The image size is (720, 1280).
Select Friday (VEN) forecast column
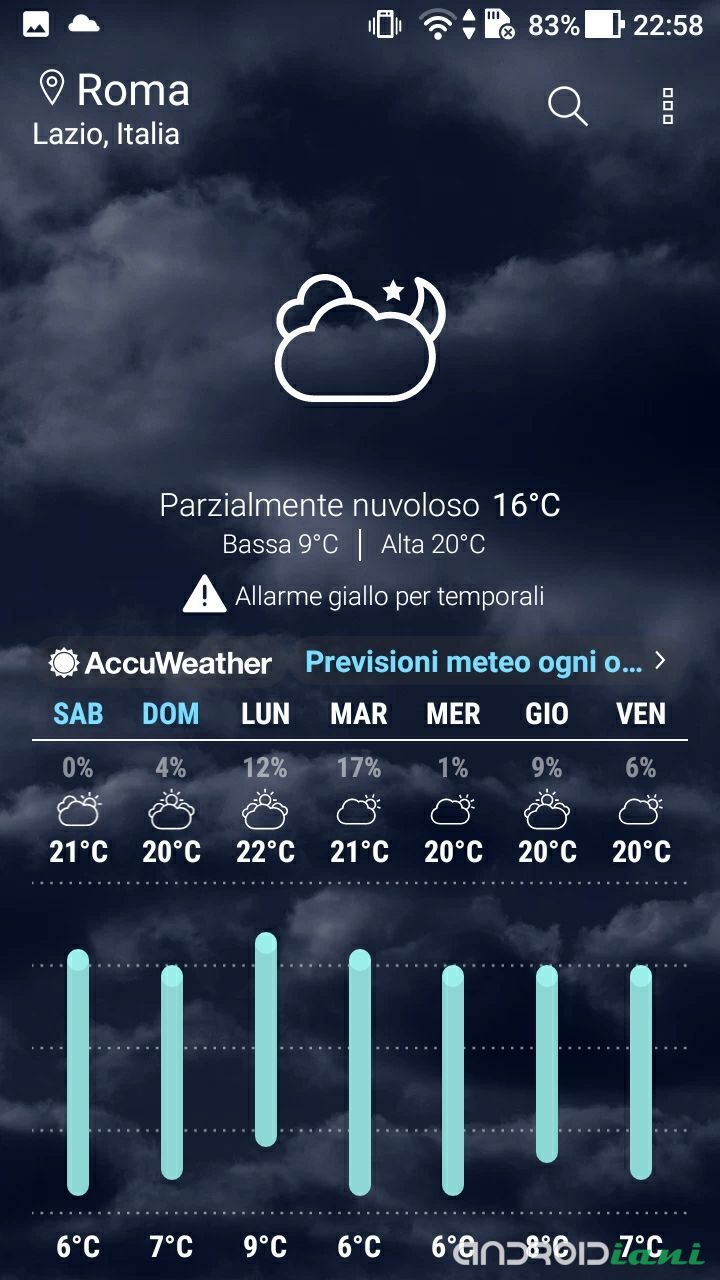pyautogui.click(x=641, y=714)
